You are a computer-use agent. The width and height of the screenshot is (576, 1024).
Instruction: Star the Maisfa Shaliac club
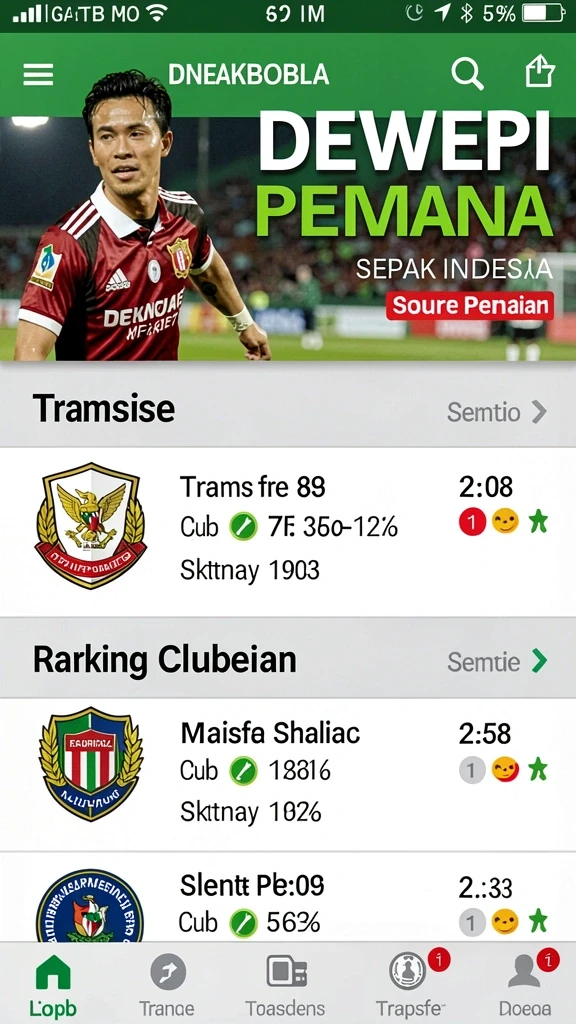pyautogui.click(x=538, y=770)
